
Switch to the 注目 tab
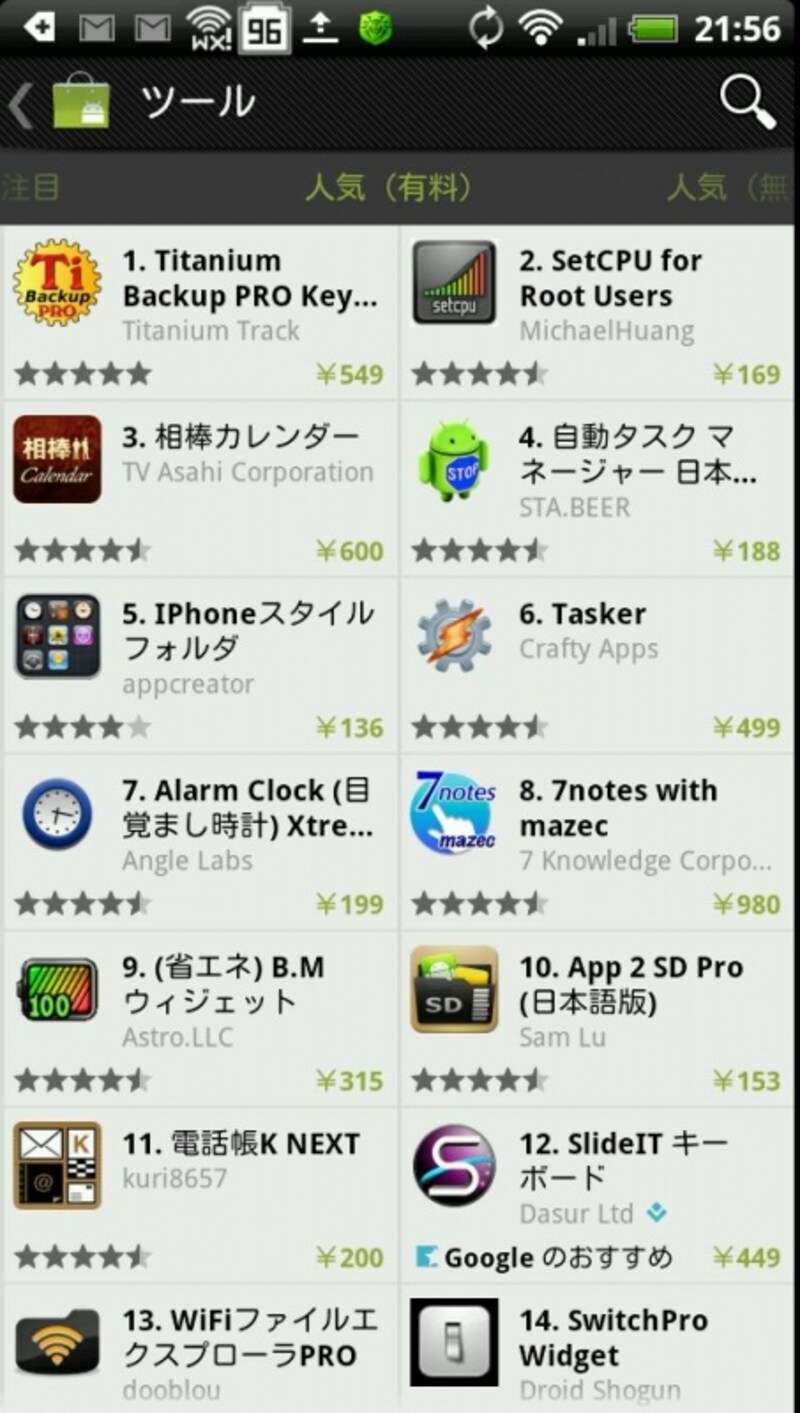[x=30, y=187]
